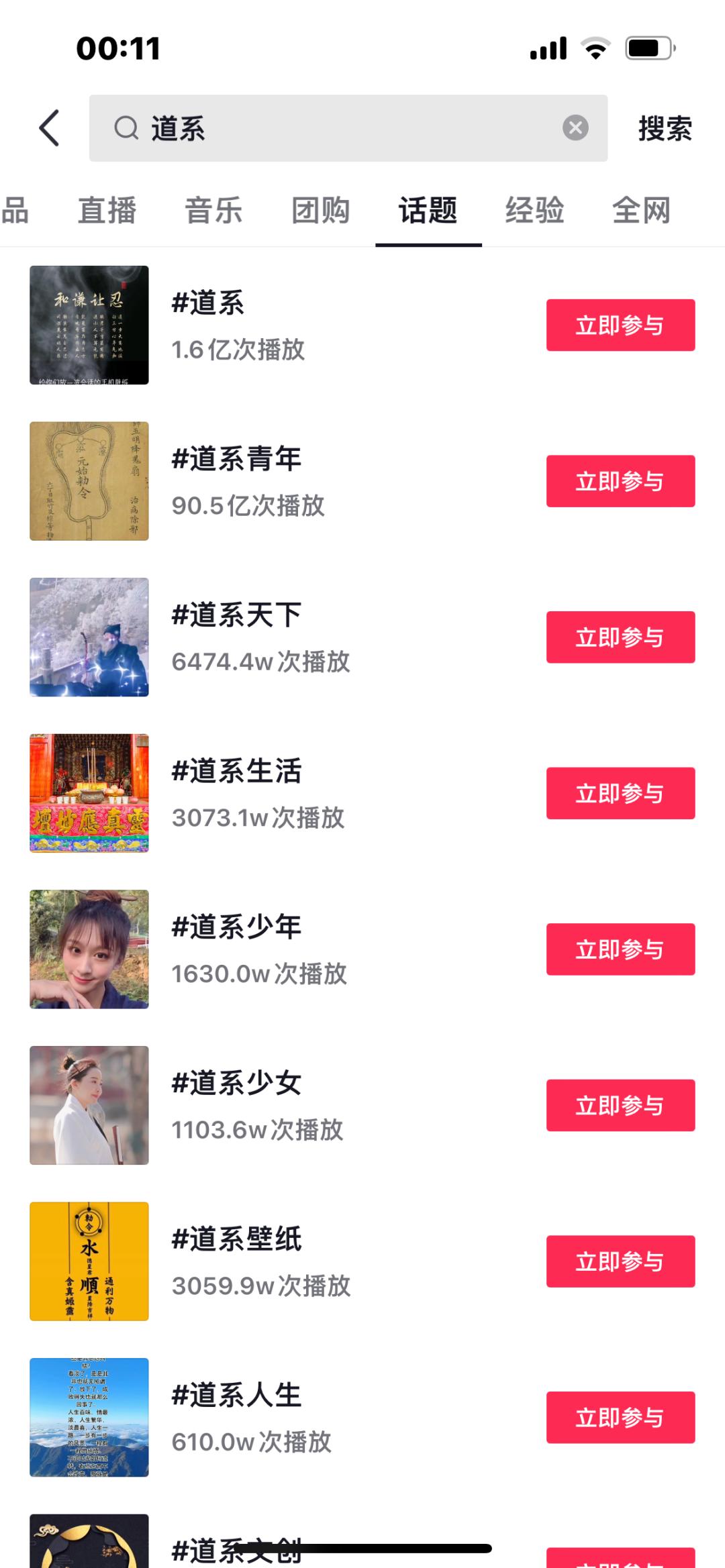The image size is (725, 1568).
Task: Tap the magnifier icon in search bar
Action: pyautogui.click(x=128, y=128)
